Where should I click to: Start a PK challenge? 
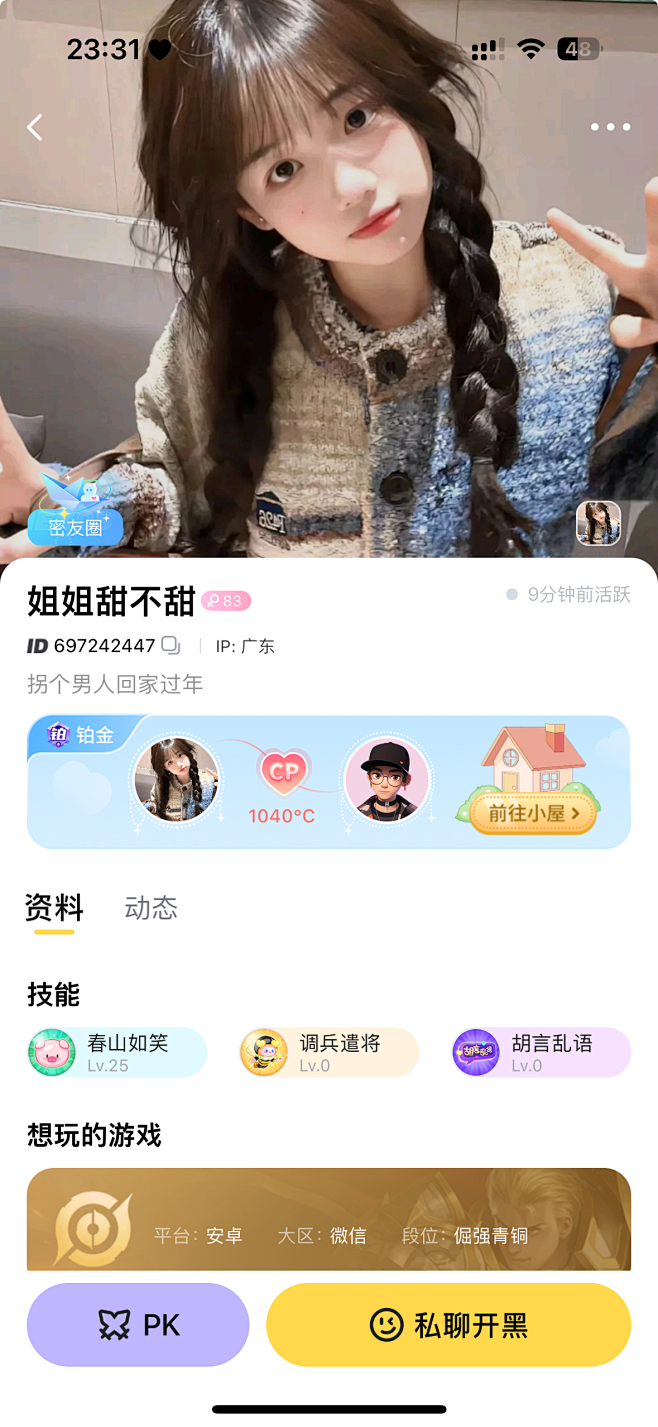(x=138, y=1325)
